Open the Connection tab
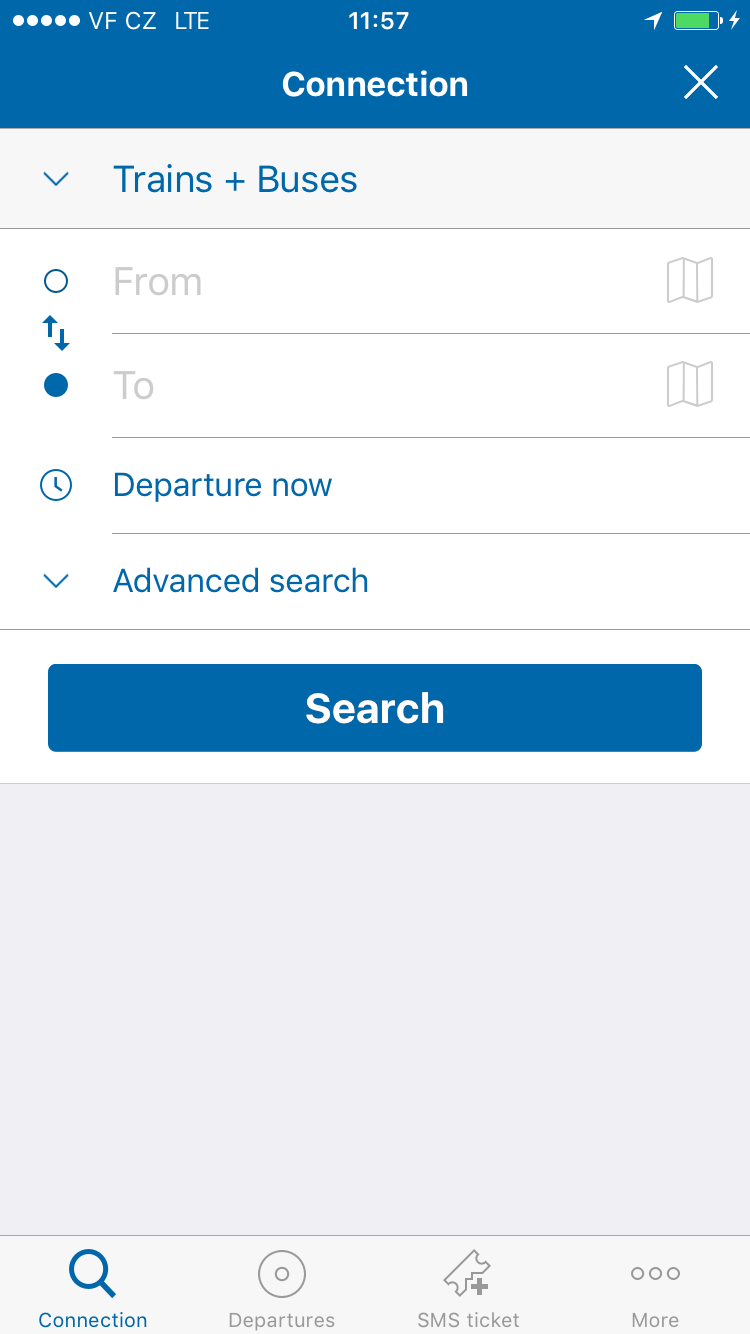Viewport: 750px width, 1334px height. (93, 1287)
